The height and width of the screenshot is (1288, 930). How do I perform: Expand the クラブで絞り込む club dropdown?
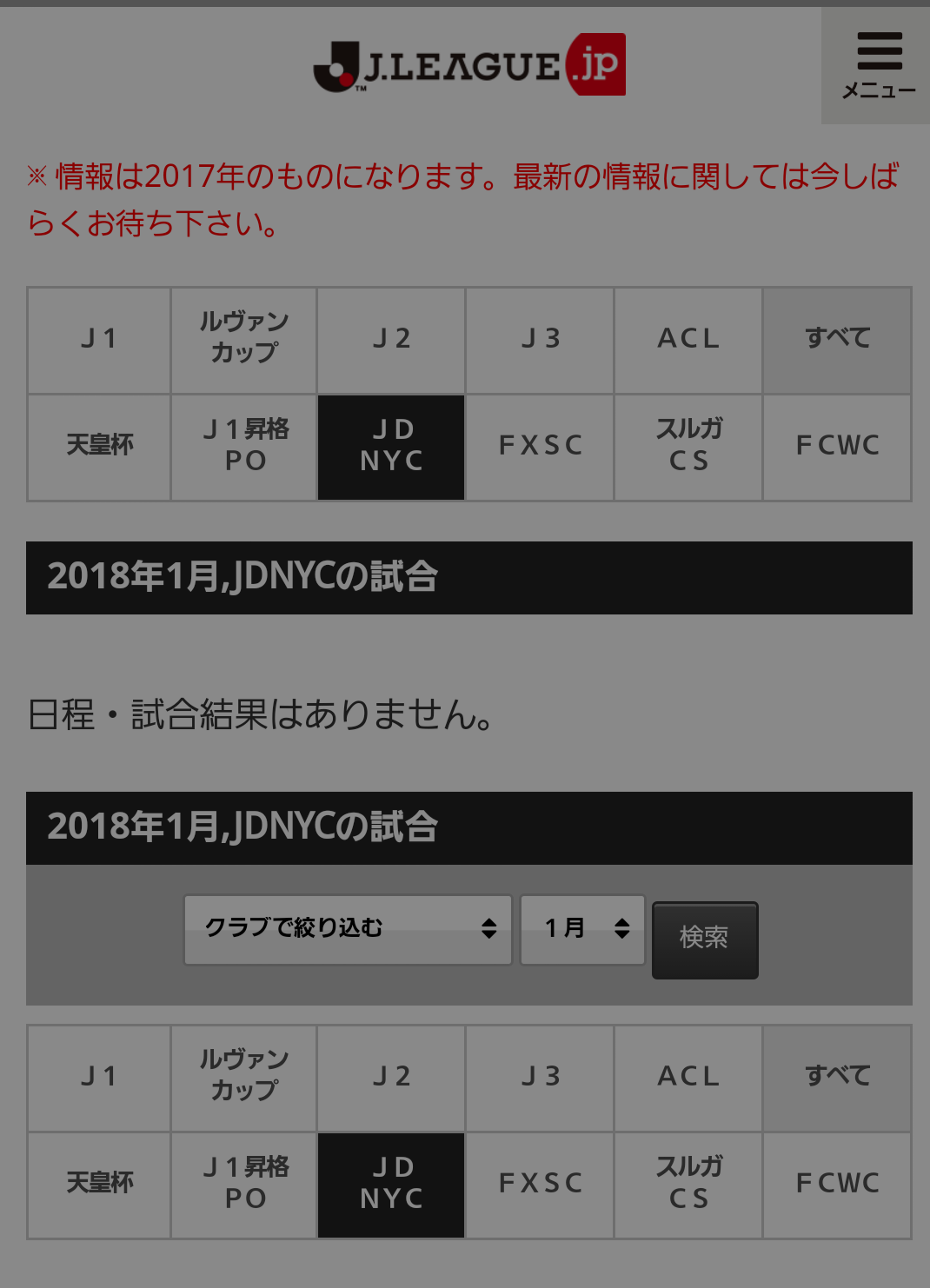pos(348,929)
